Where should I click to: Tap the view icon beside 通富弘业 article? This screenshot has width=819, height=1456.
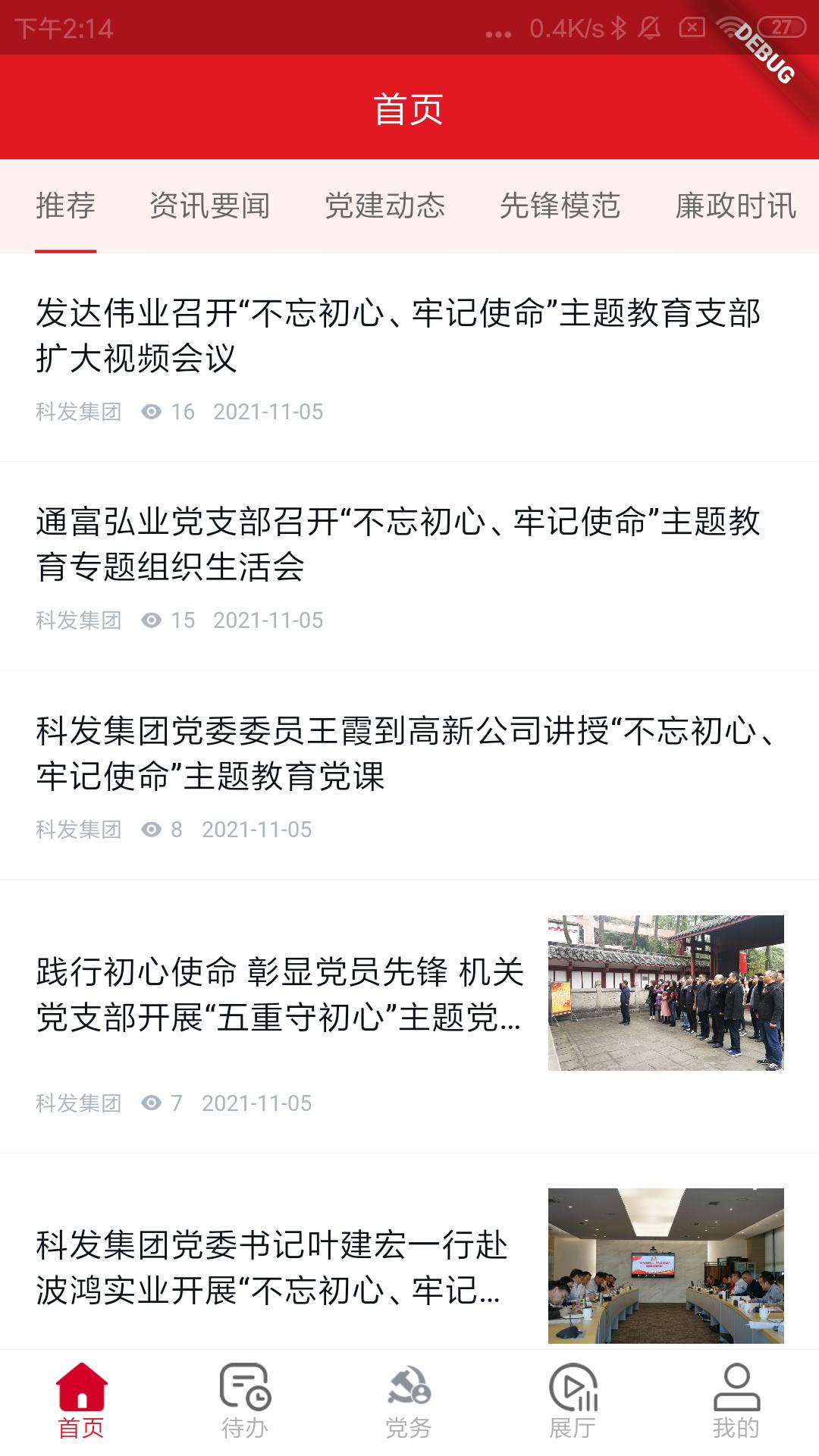click(x=152, y=620)
